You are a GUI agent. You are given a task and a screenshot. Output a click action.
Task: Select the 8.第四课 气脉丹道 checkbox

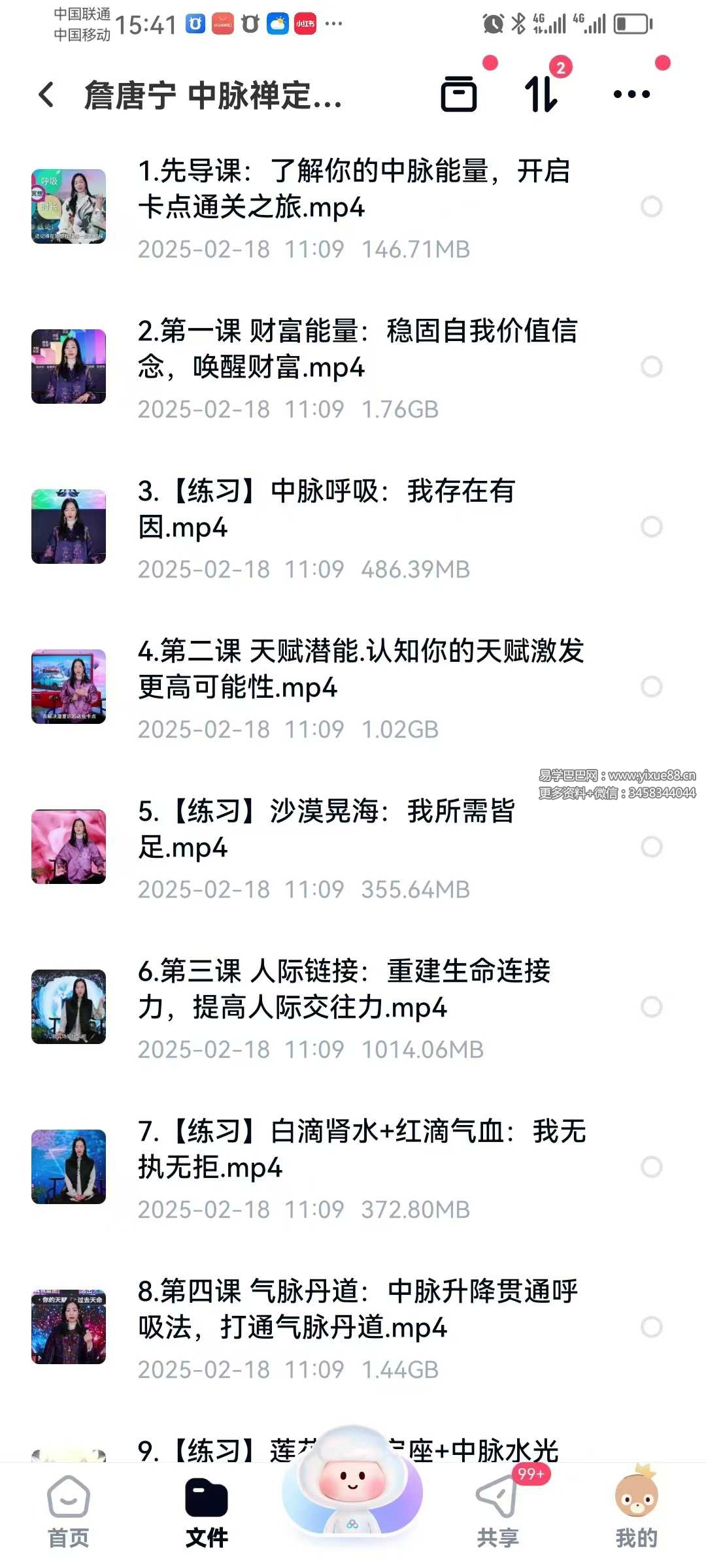tap(651, 1327)
